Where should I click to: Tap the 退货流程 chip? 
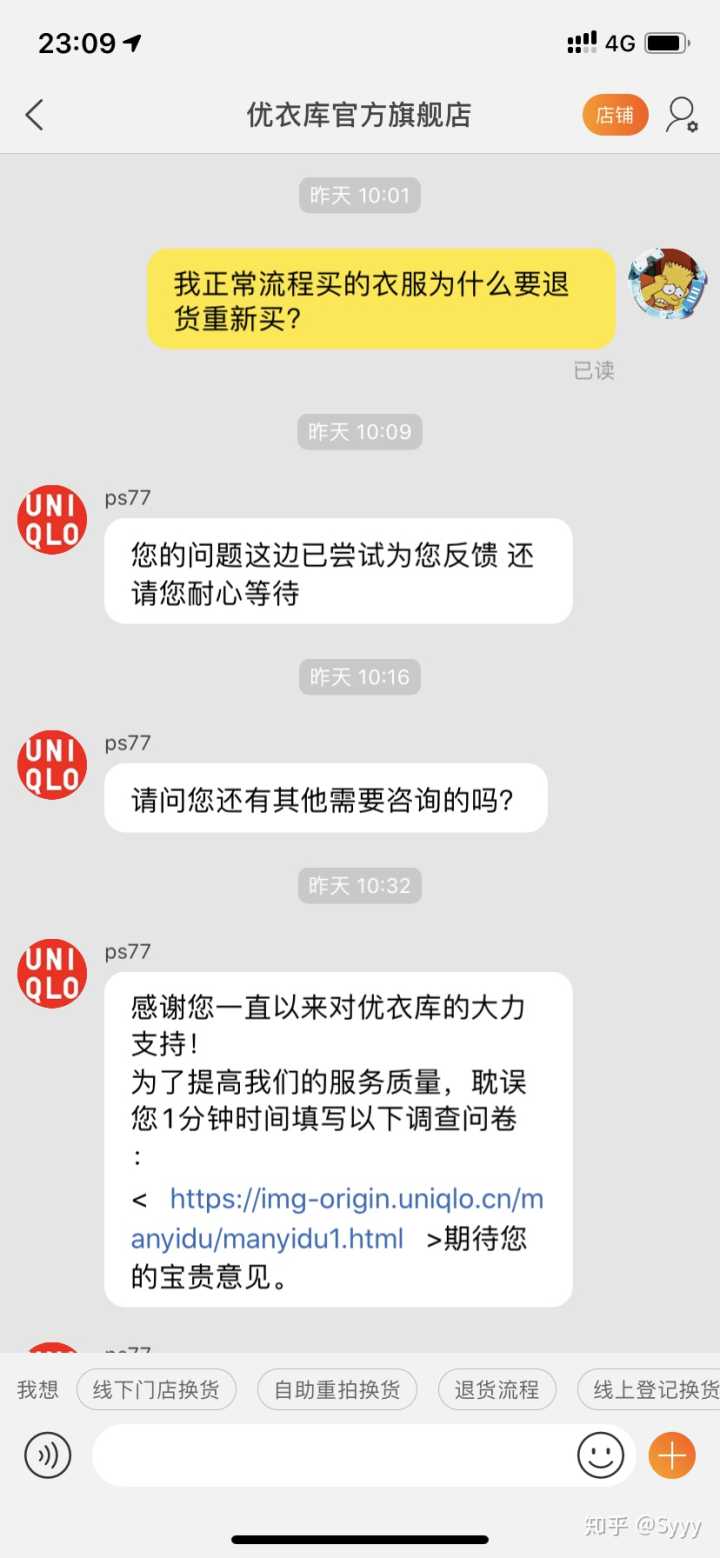(497, 1389)
